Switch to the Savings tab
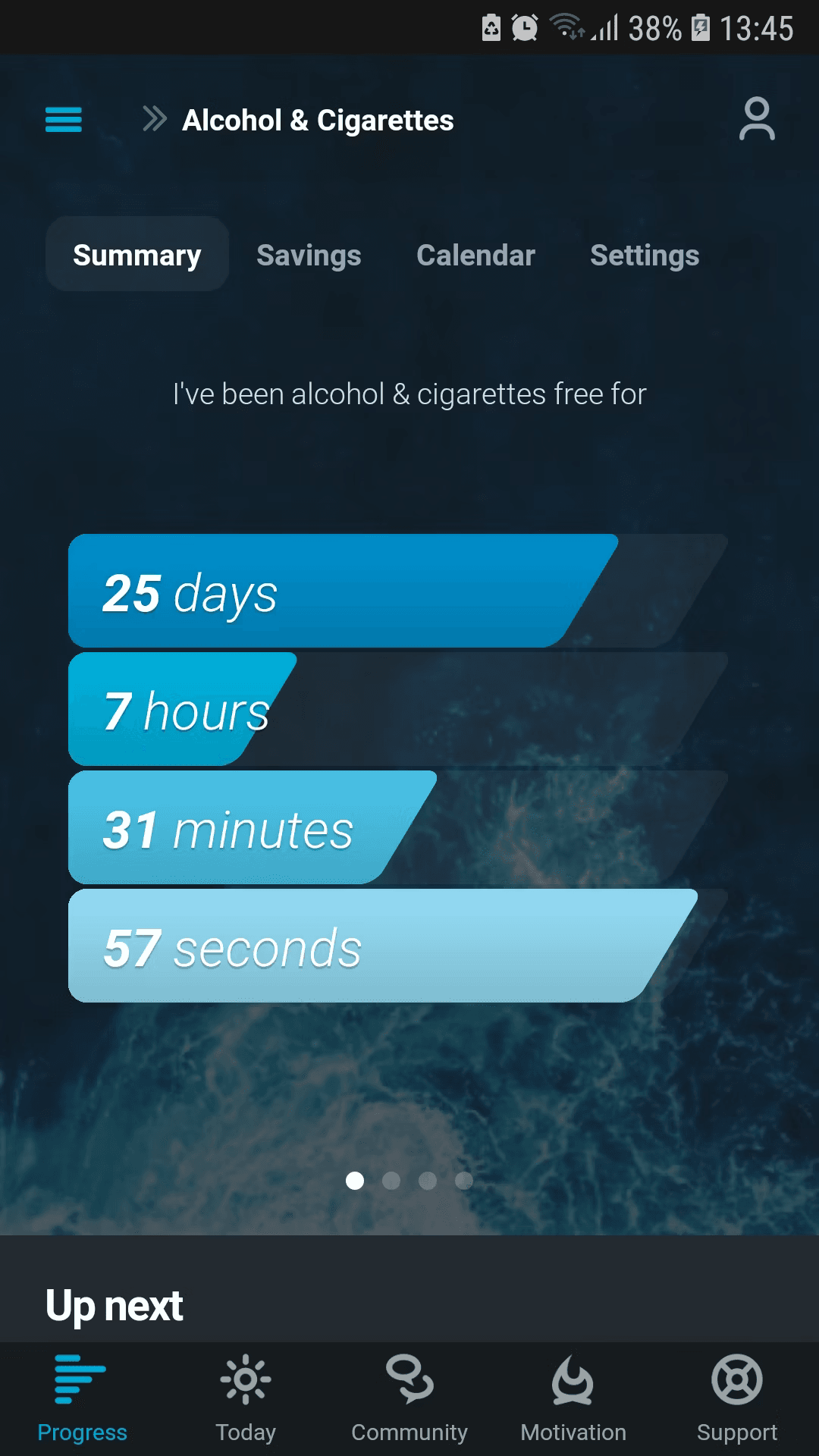Image resolution: width=819 pixels, height=1456 pixels. (309, 255)
